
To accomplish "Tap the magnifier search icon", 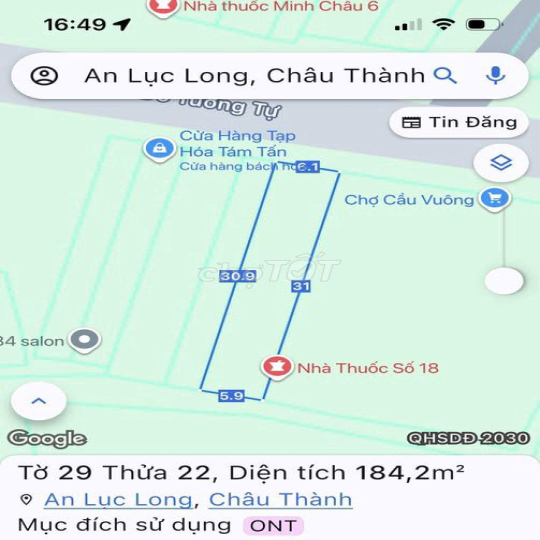I will point(445,76).
